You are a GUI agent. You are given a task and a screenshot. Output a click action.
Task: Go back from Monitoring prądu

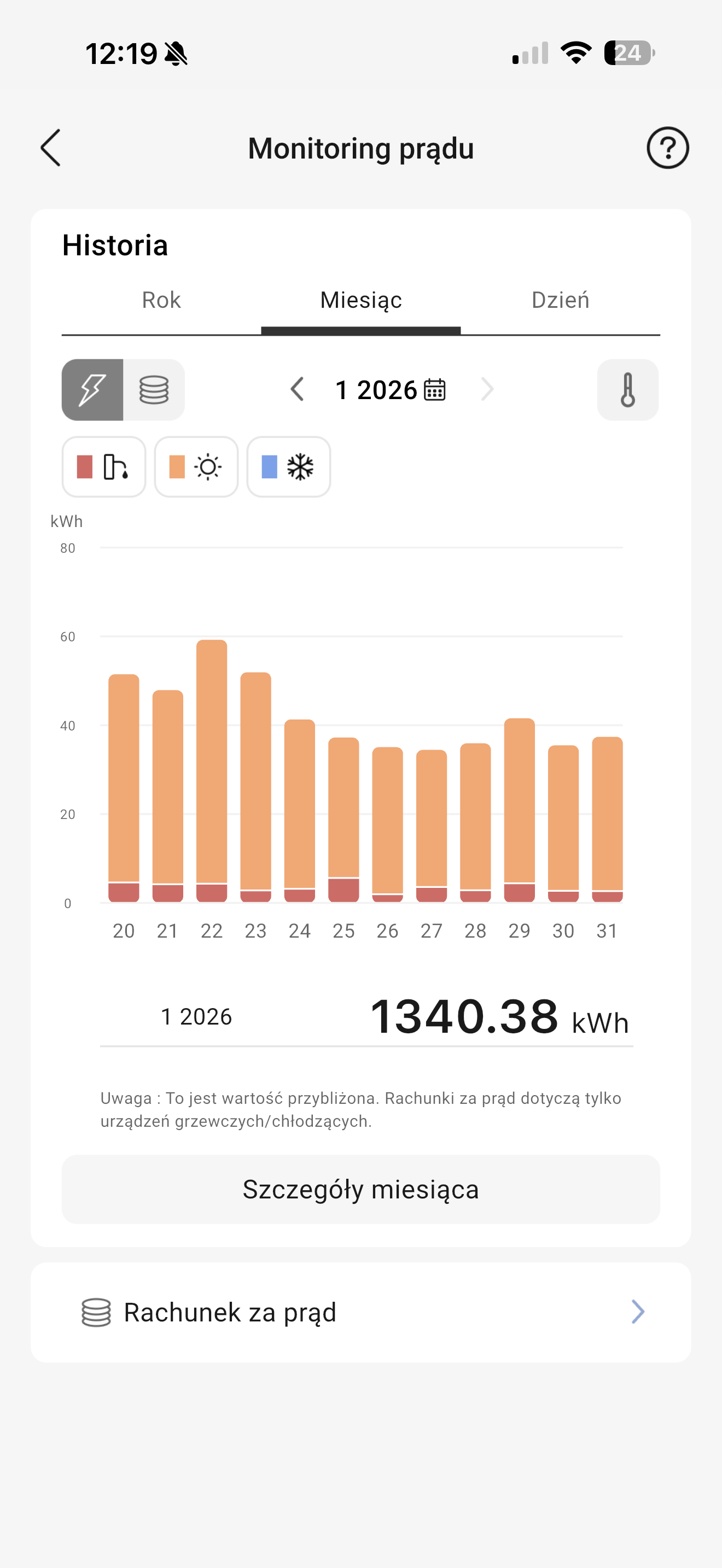(51, 148)
